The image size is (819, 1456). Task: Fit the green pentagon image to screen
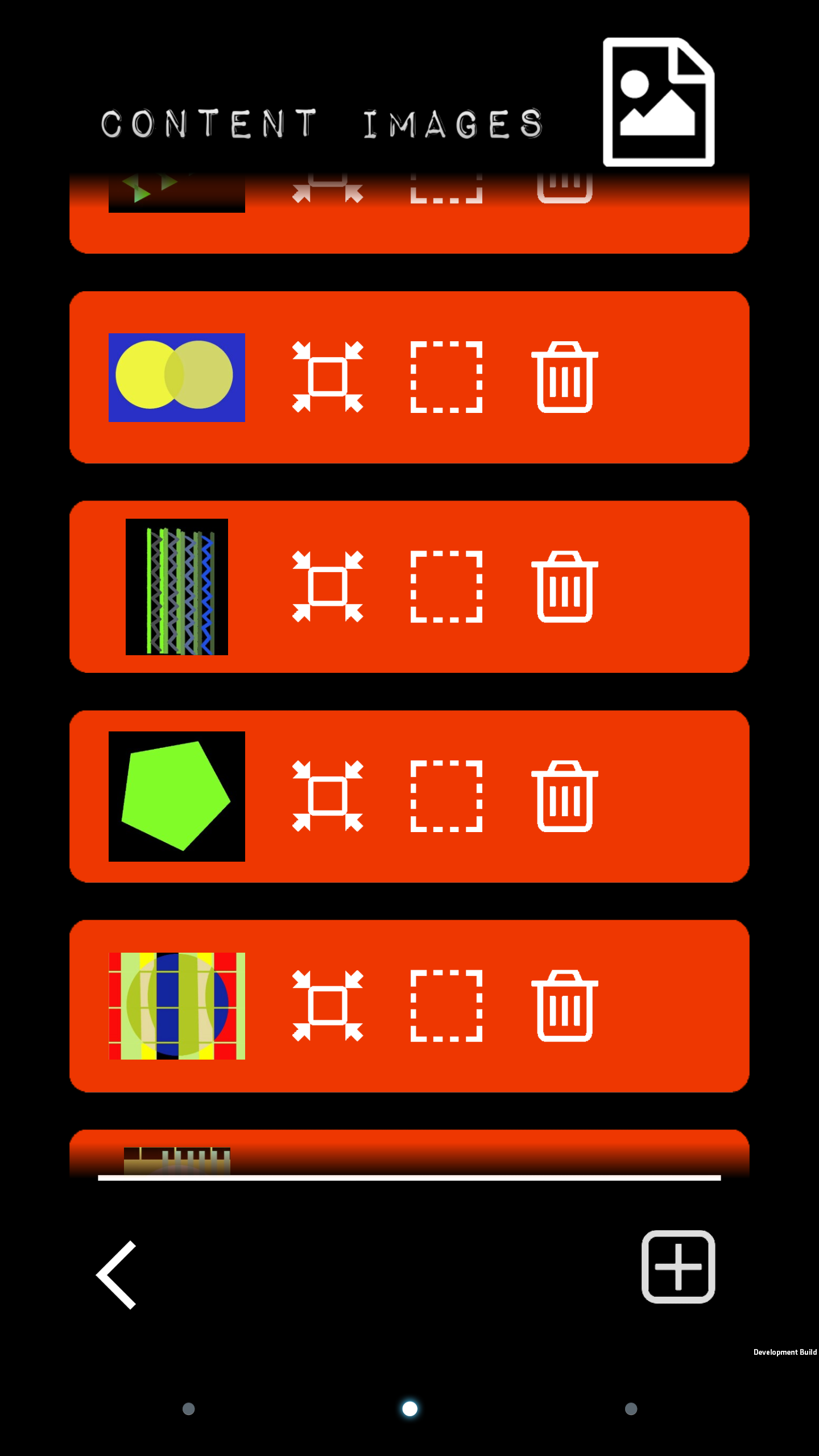(x=328, y=796)
